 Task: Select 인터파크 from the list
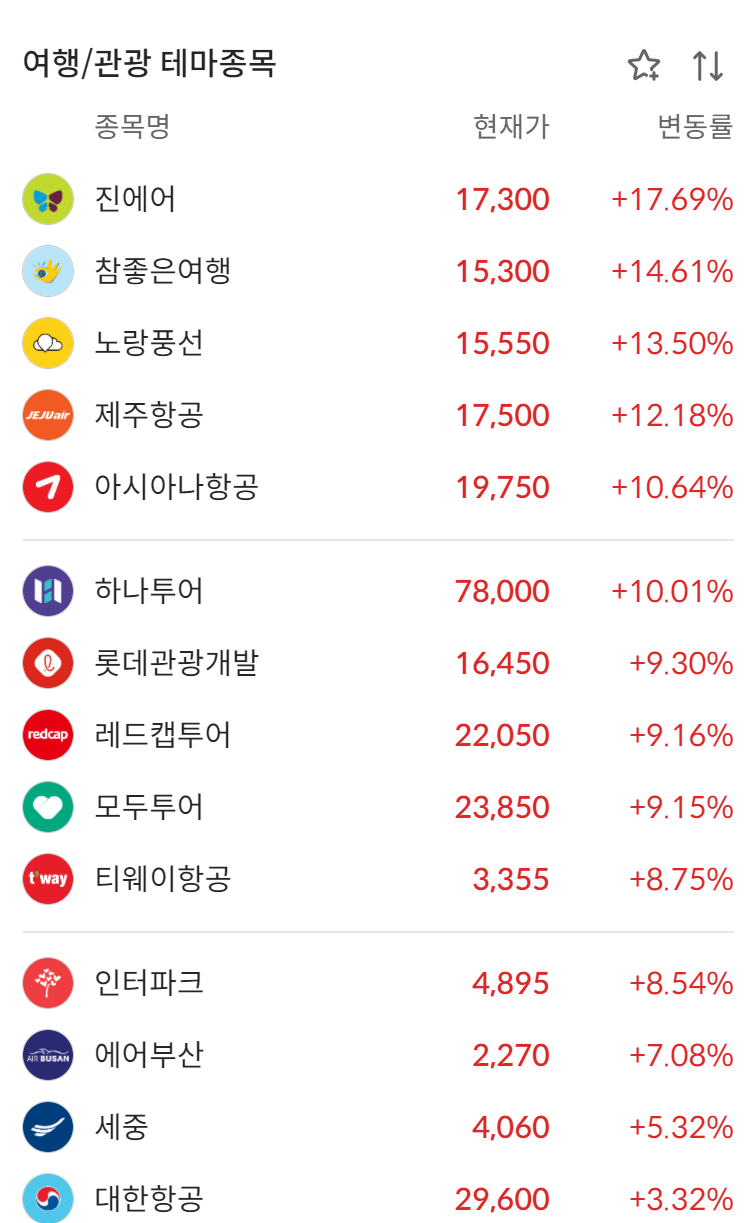378,983
